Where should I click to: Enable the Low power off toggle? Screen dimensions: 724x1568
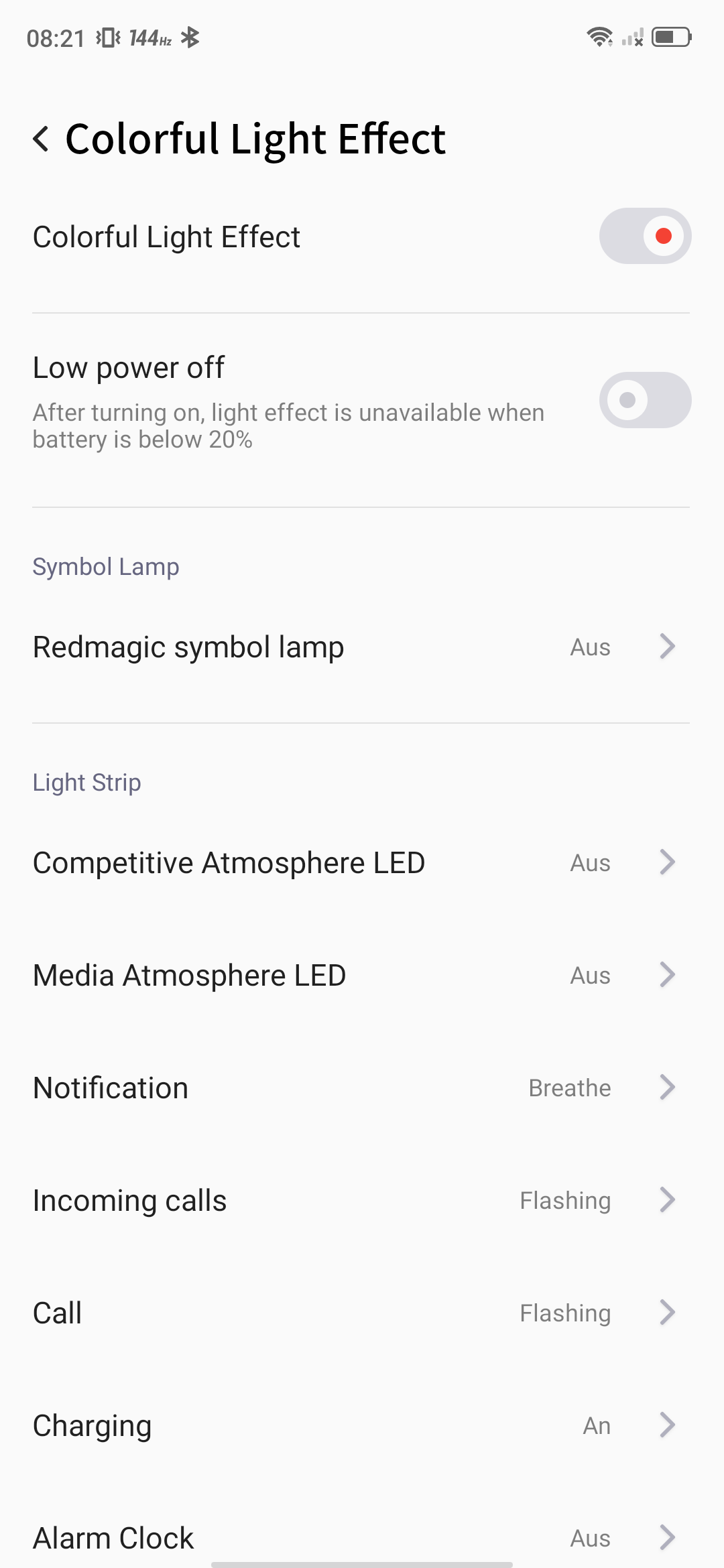(645, 400)
